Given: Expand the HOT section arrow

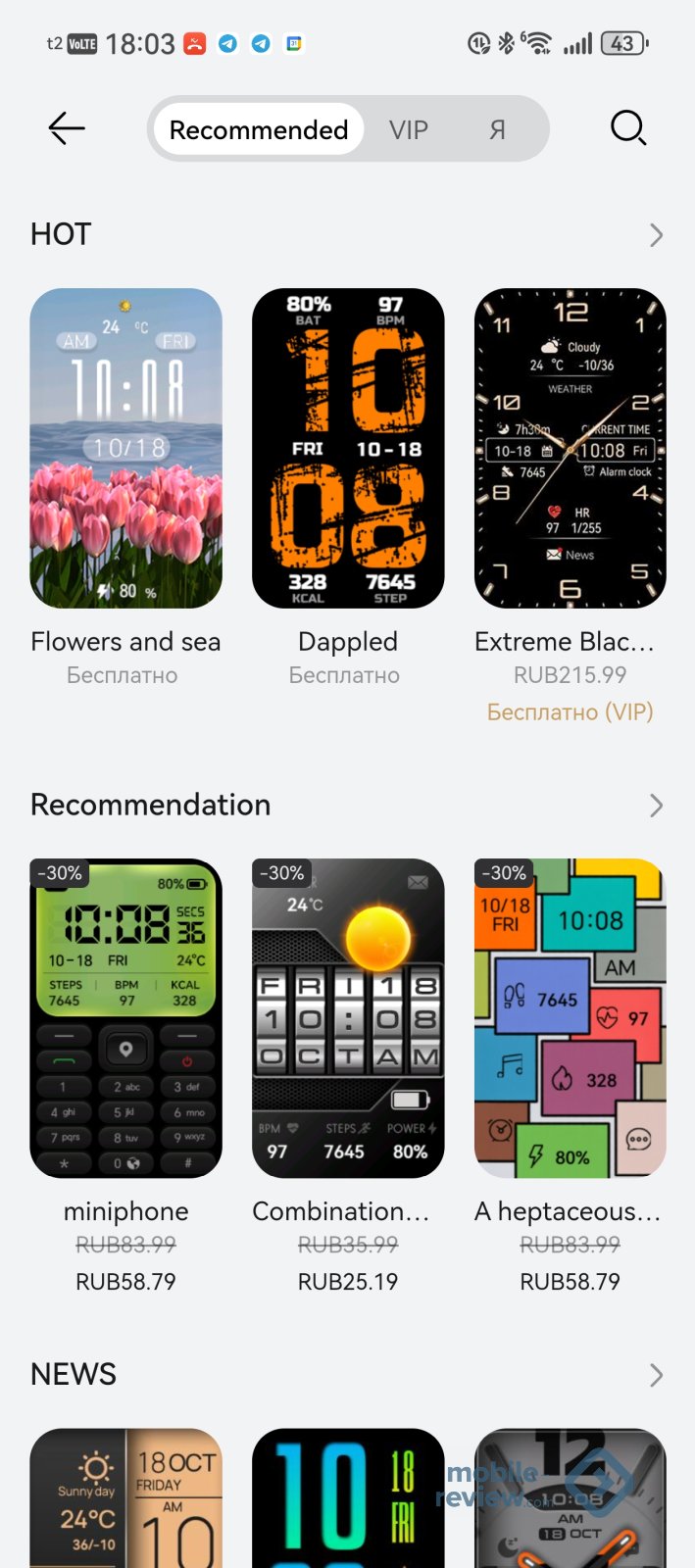Looking at the screenshot, I should [656, 235].
